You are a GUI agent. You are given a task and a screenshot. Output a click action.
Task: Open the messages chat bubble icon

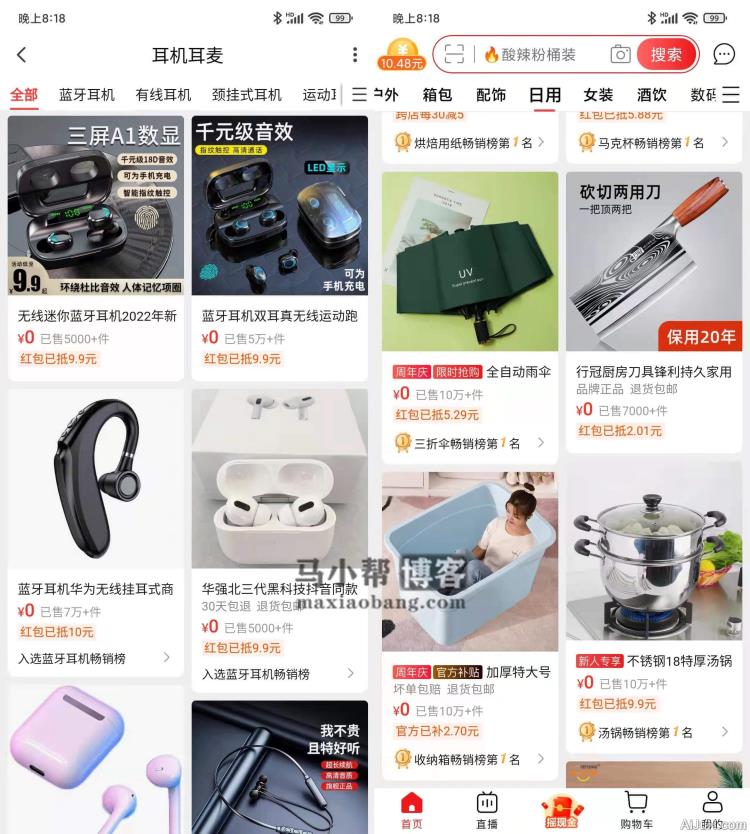tap(724, 54)
